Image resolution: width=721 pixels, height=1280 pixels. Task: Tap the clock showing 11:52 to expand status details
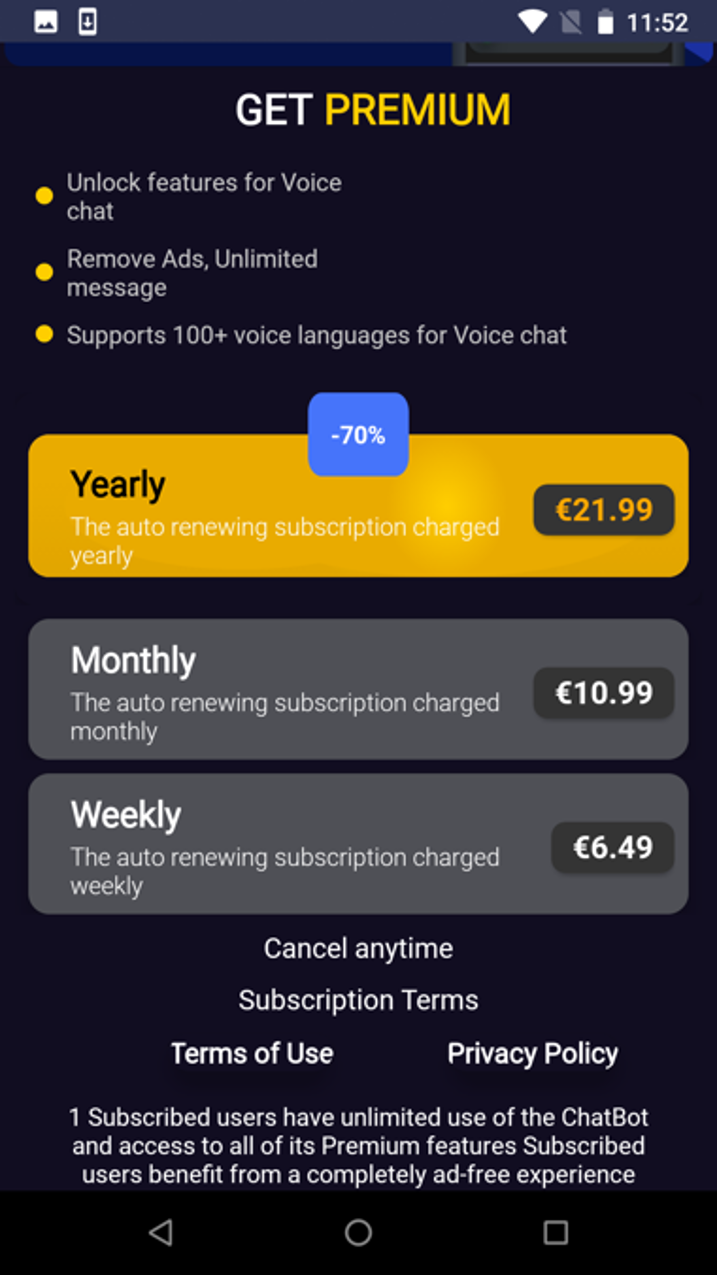coord(658,20)
